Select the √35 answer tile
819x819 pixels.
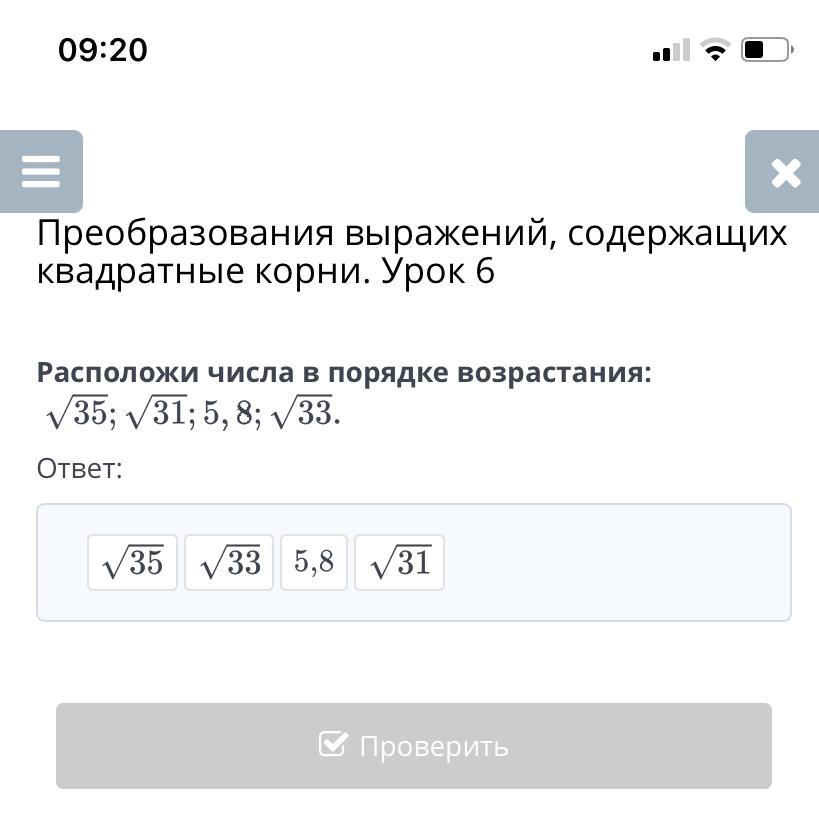coord(132,563)
